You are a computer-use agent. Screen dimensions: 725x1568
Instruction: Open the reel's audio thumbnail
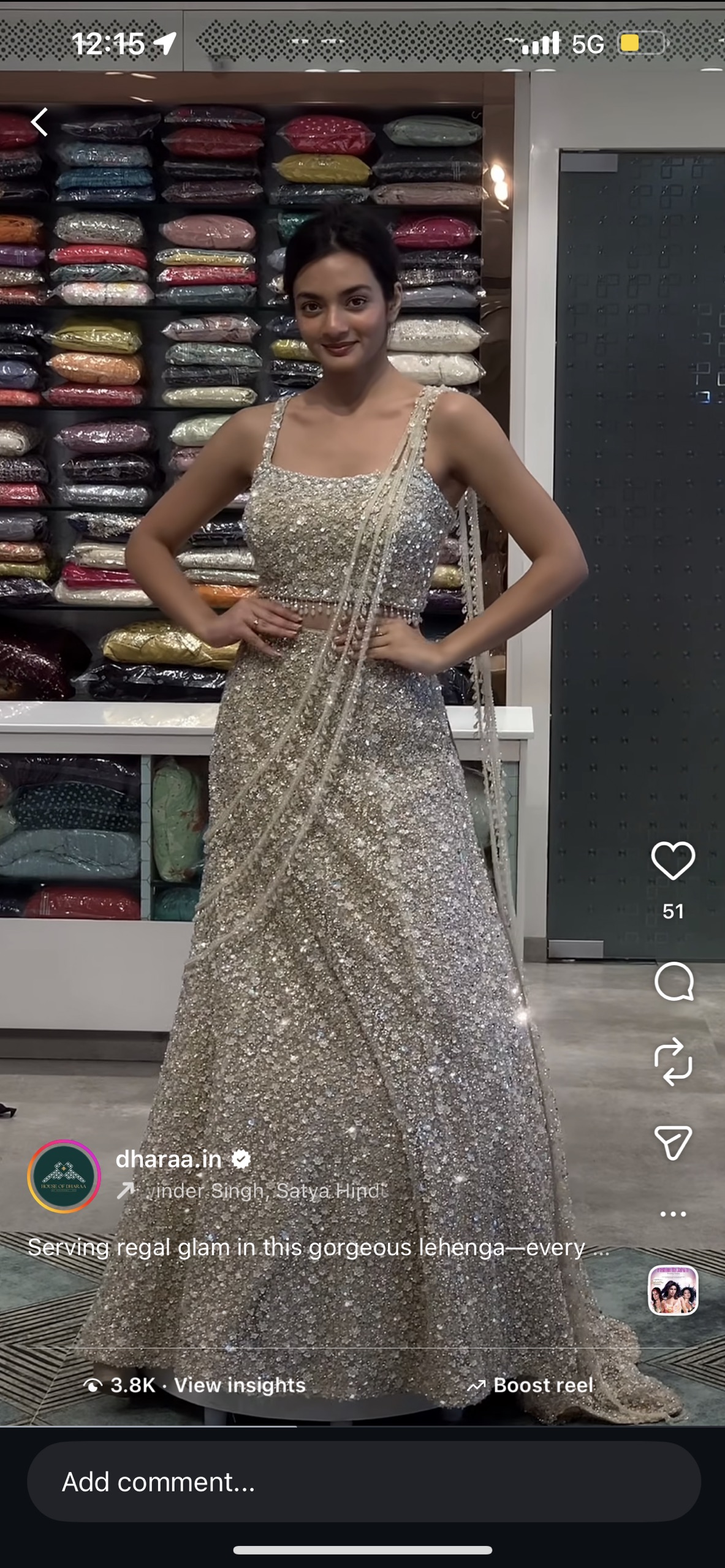(x=673, y=1291)
